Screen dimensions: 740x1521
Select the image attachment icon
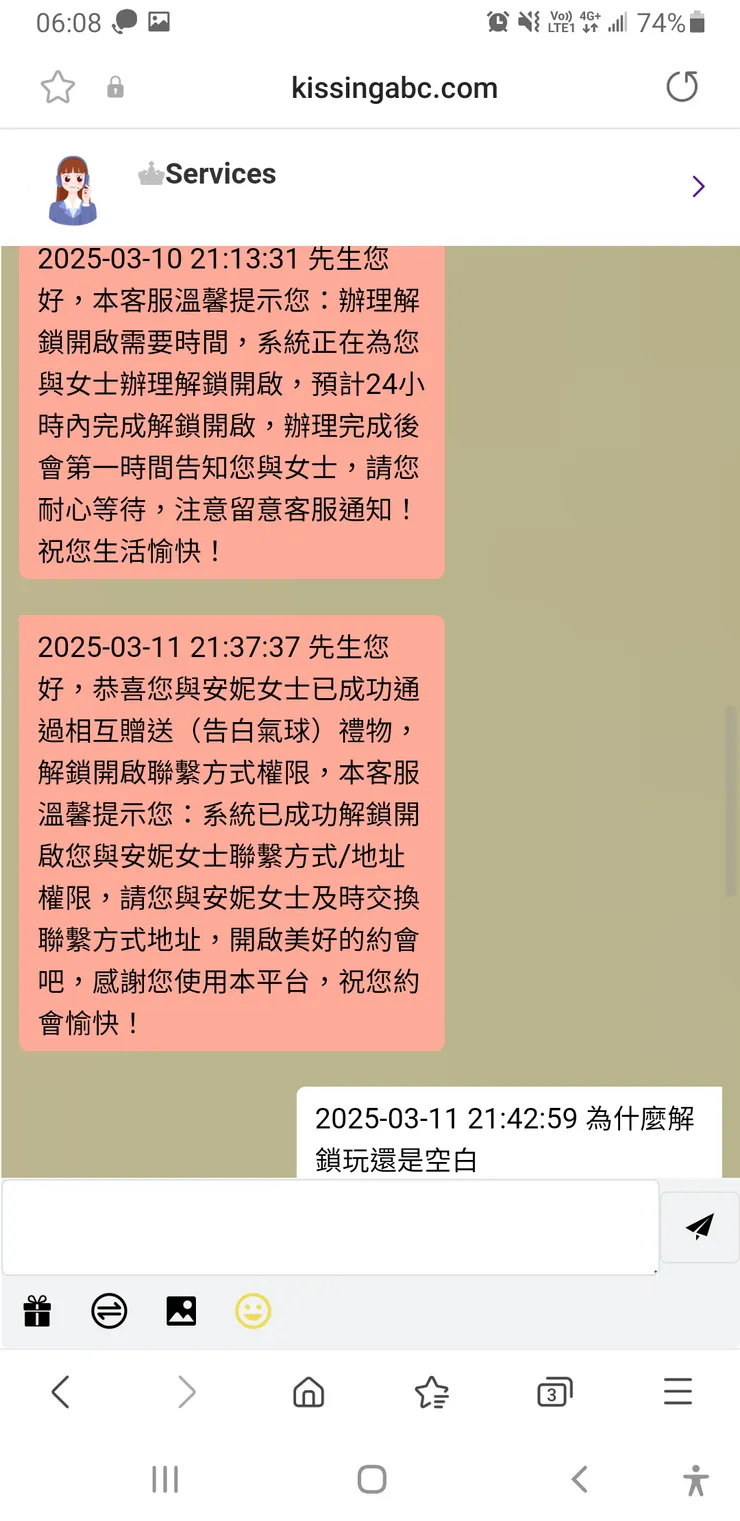[181, 1311]
